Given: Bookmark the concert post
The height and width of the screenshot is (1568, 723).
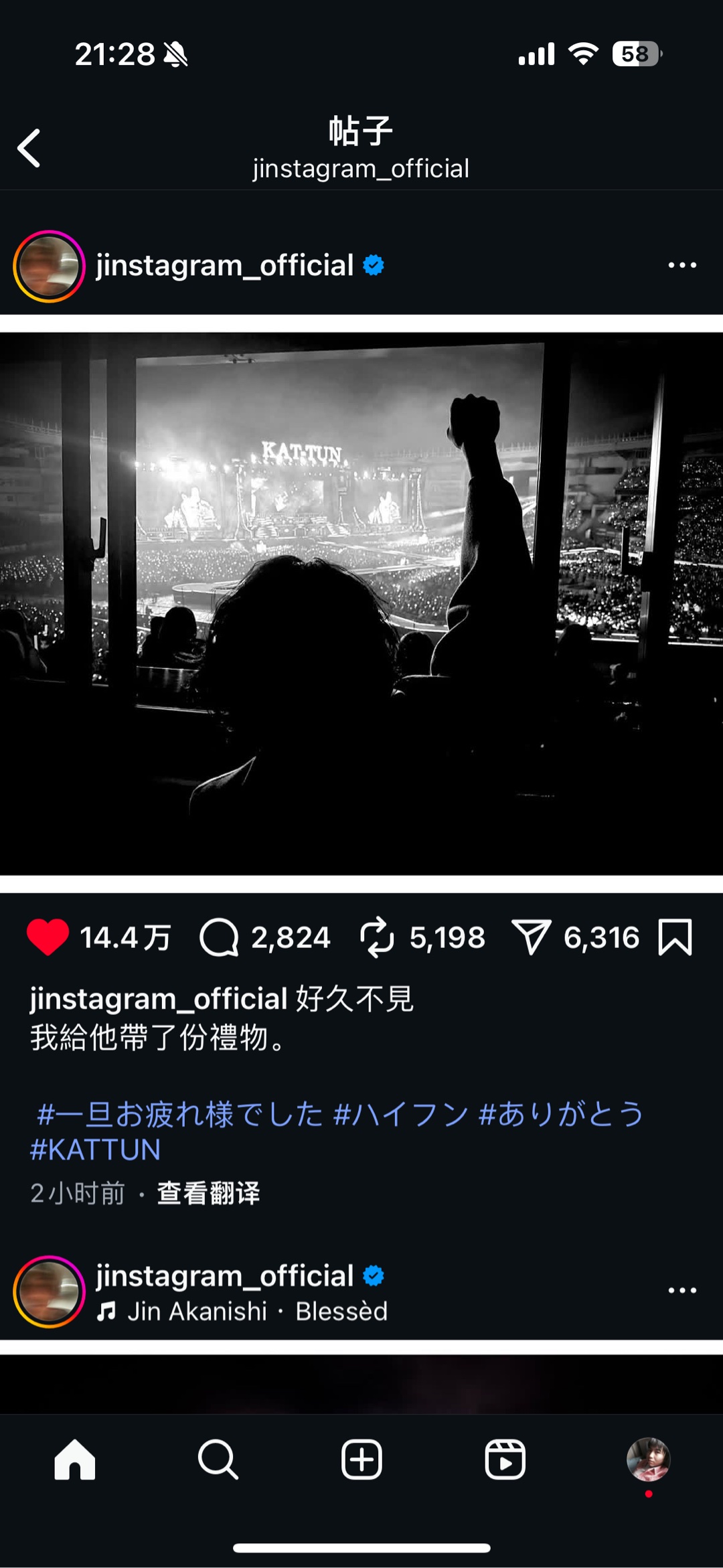Looking at the screenshot, I should [675, 937].
